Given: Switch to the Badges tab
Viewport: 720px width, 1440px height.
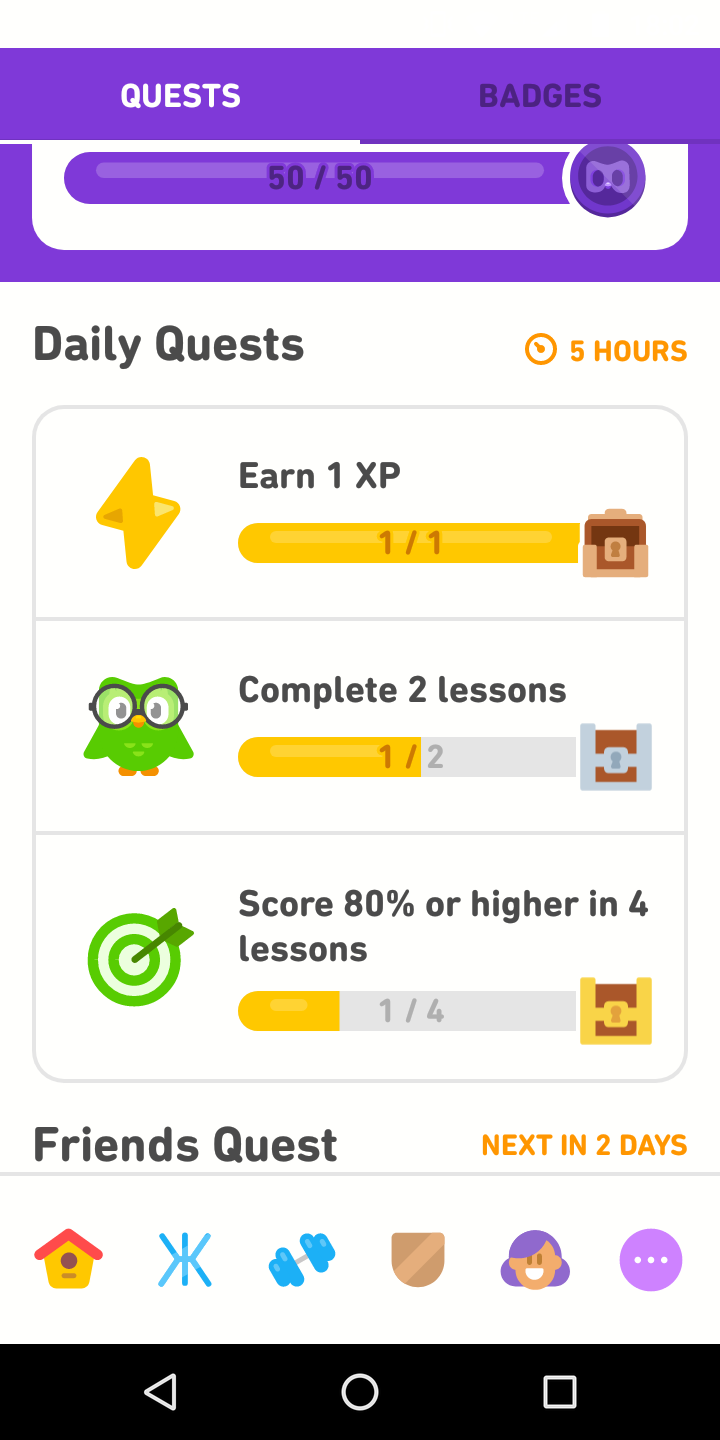Looking at the screenshot, I should tap(540, 96).
